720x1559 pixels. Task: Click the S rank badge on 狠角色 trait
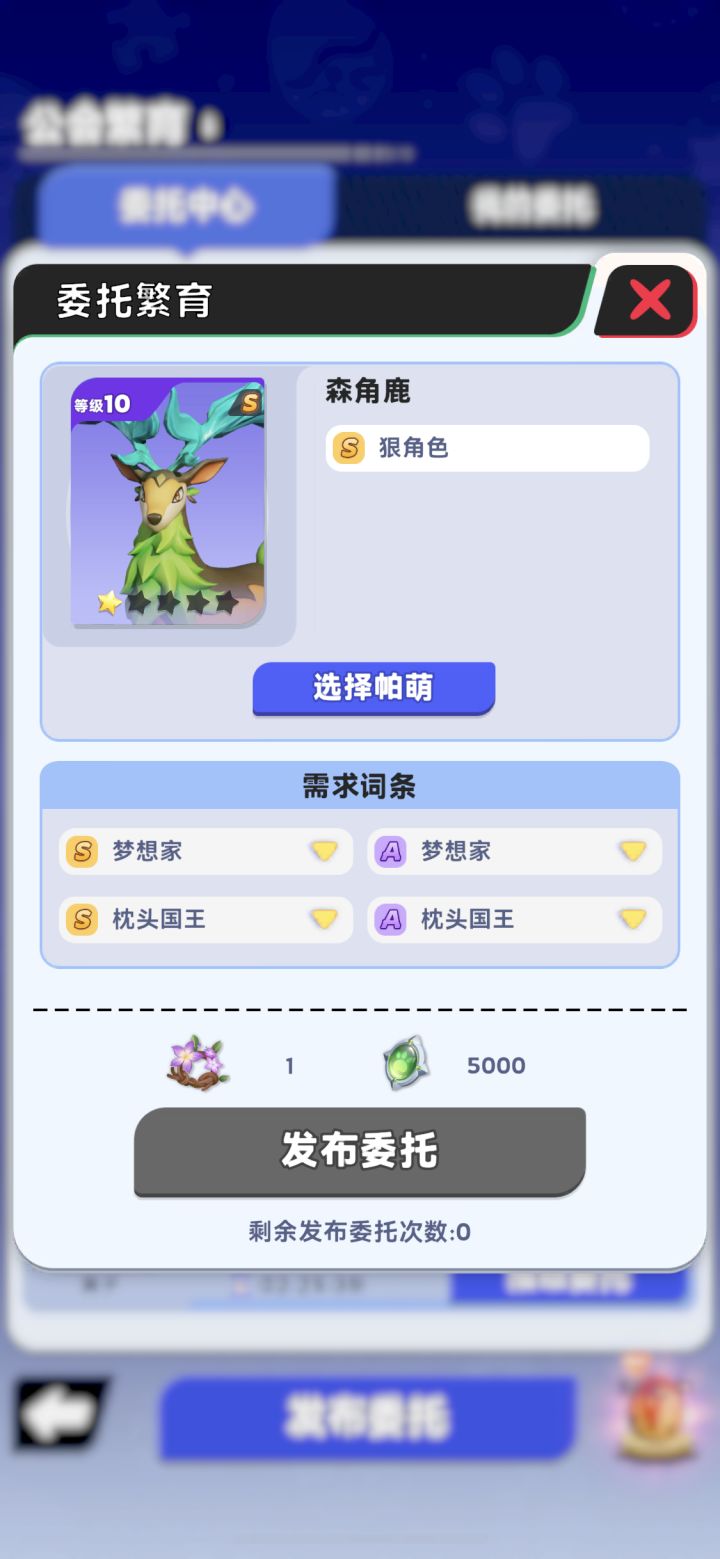(x=349, y=448)
